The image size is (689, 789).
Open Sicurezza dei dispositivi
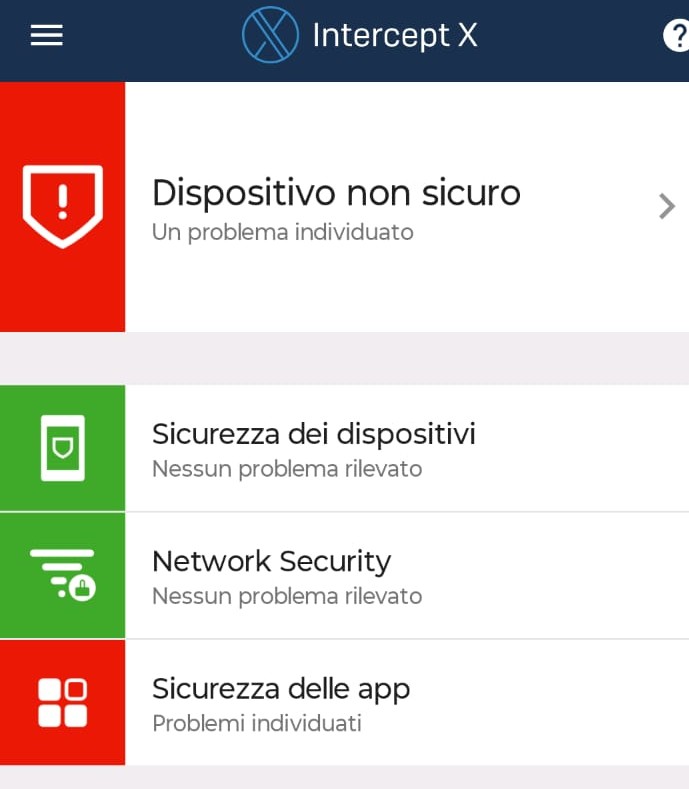click(344, 448)
